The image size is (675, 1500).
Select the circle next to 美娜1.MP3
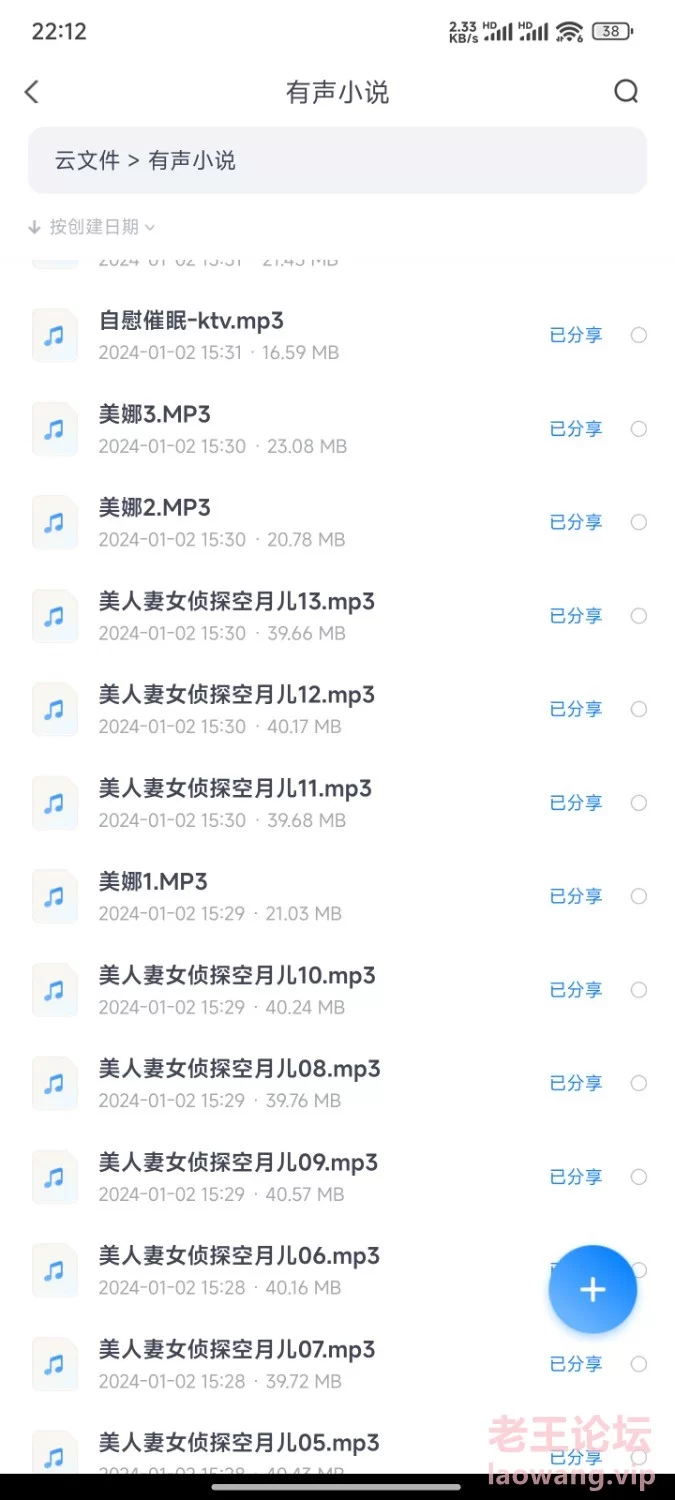coord(639,896)
